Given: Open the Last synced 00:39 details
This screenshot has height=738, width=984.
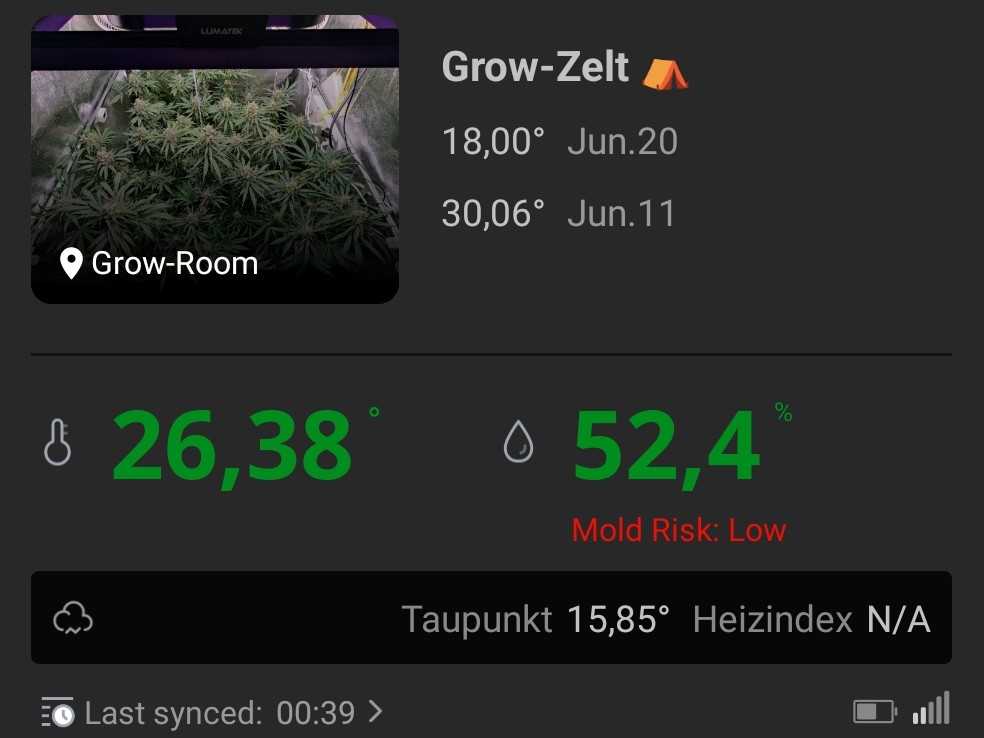Looking at the screenshot, I should click(212, 713).
